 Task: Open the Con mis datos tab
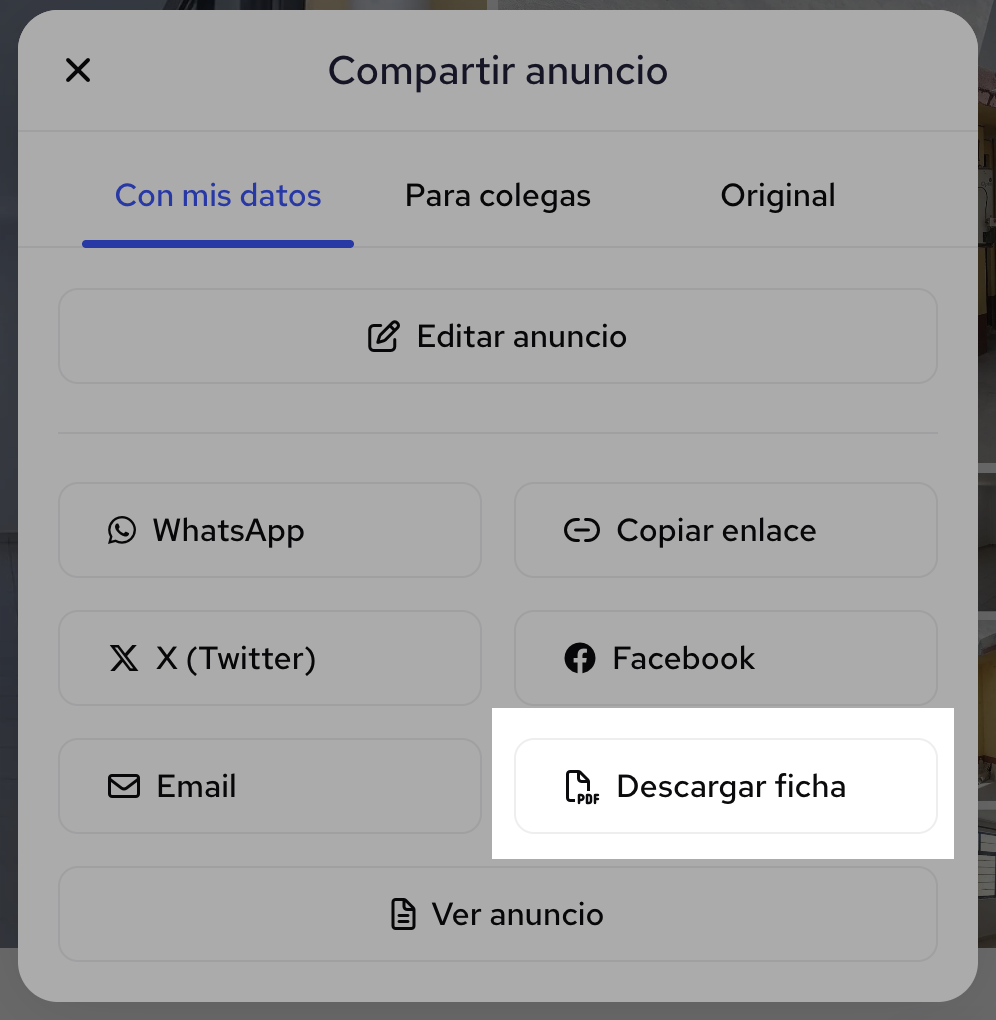(x=218, y=196)
